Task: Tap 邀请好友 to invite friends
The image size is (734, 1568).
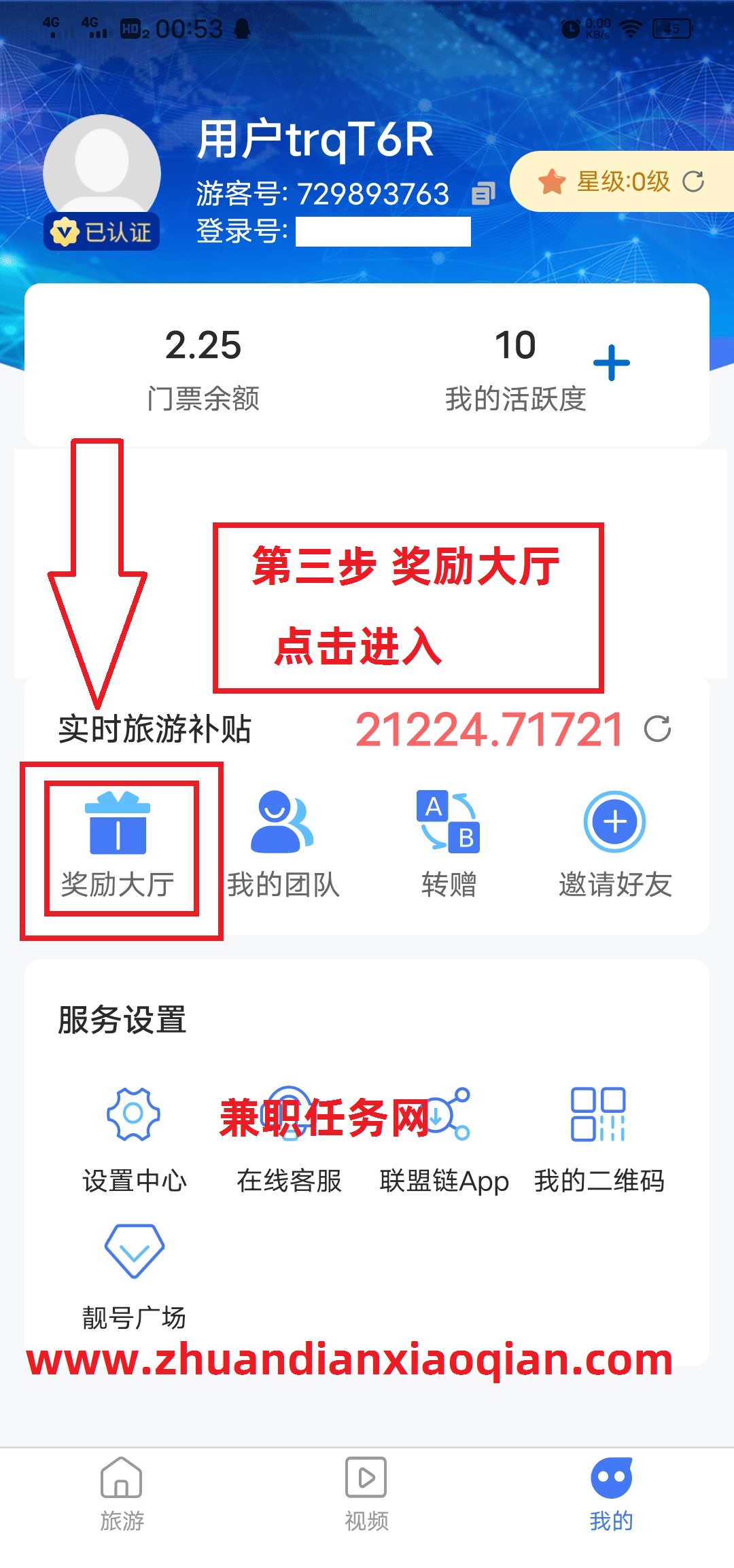Action: pyautogui.click(x=614, y=845)
